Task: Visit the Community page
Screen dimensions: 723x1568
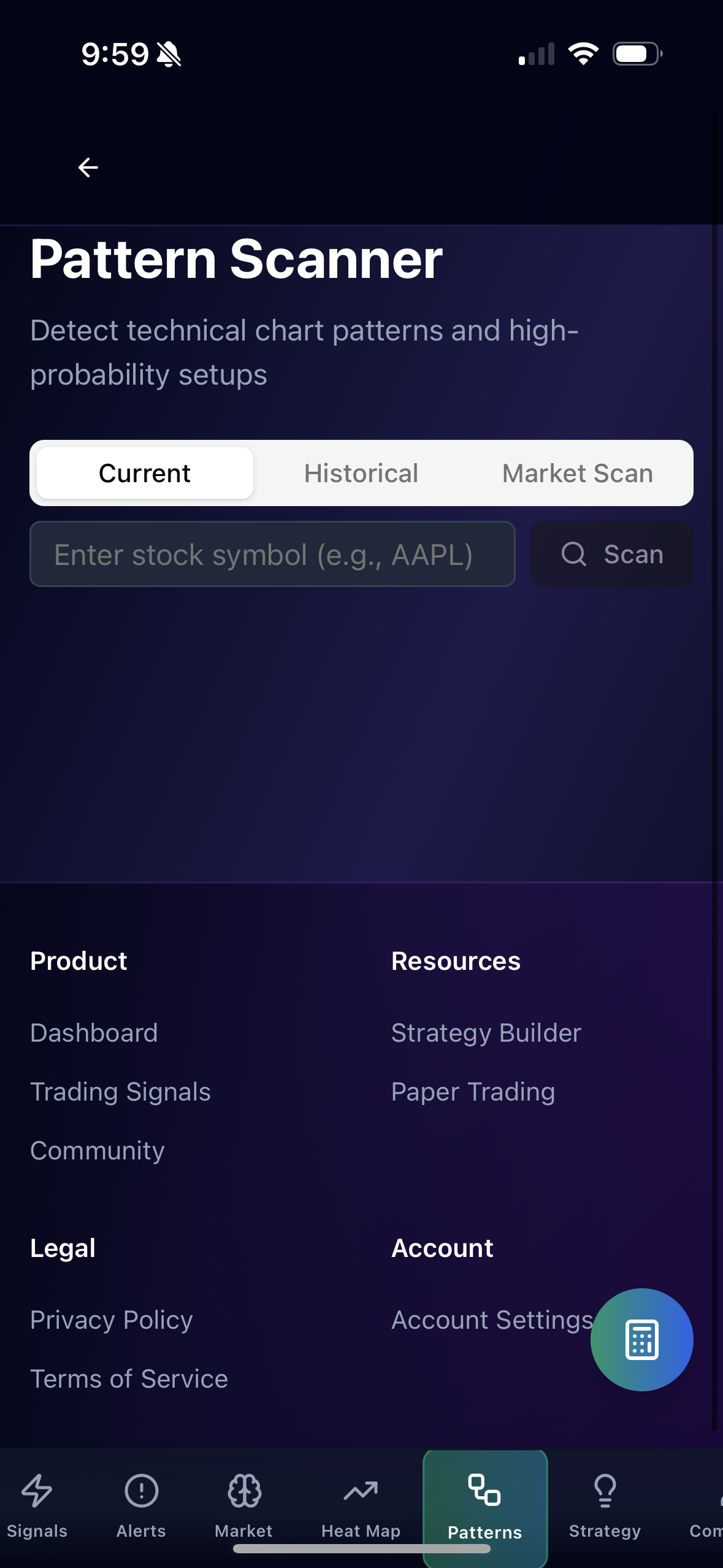Action: pyautogui.click(x=97, y=1151)
